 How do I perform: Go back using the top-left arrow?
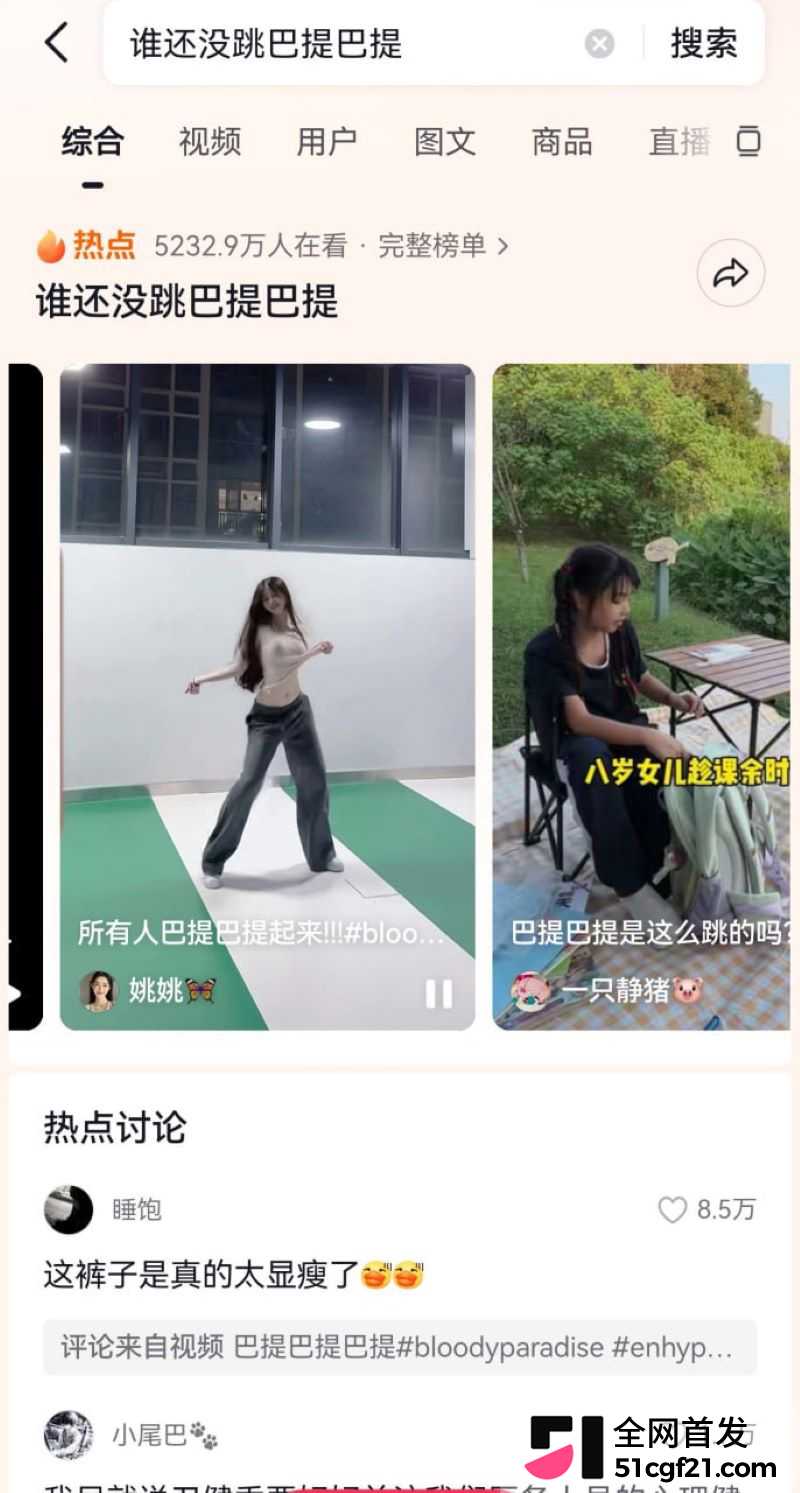[x=57, y=43]
